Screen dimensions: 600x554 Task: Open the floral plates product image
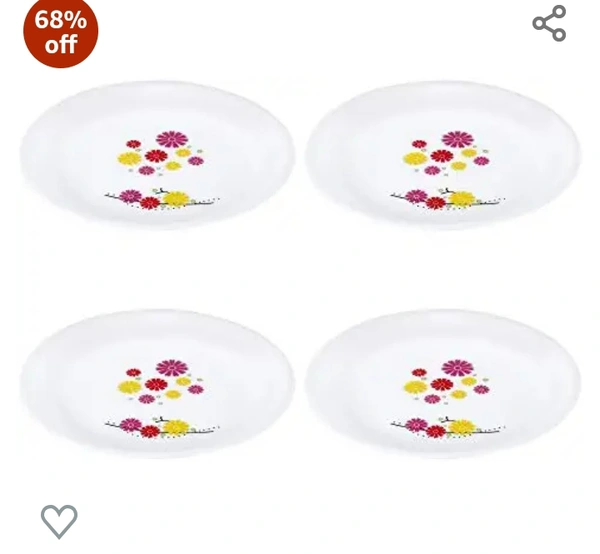pyautogui.click(x=300, y=270)
